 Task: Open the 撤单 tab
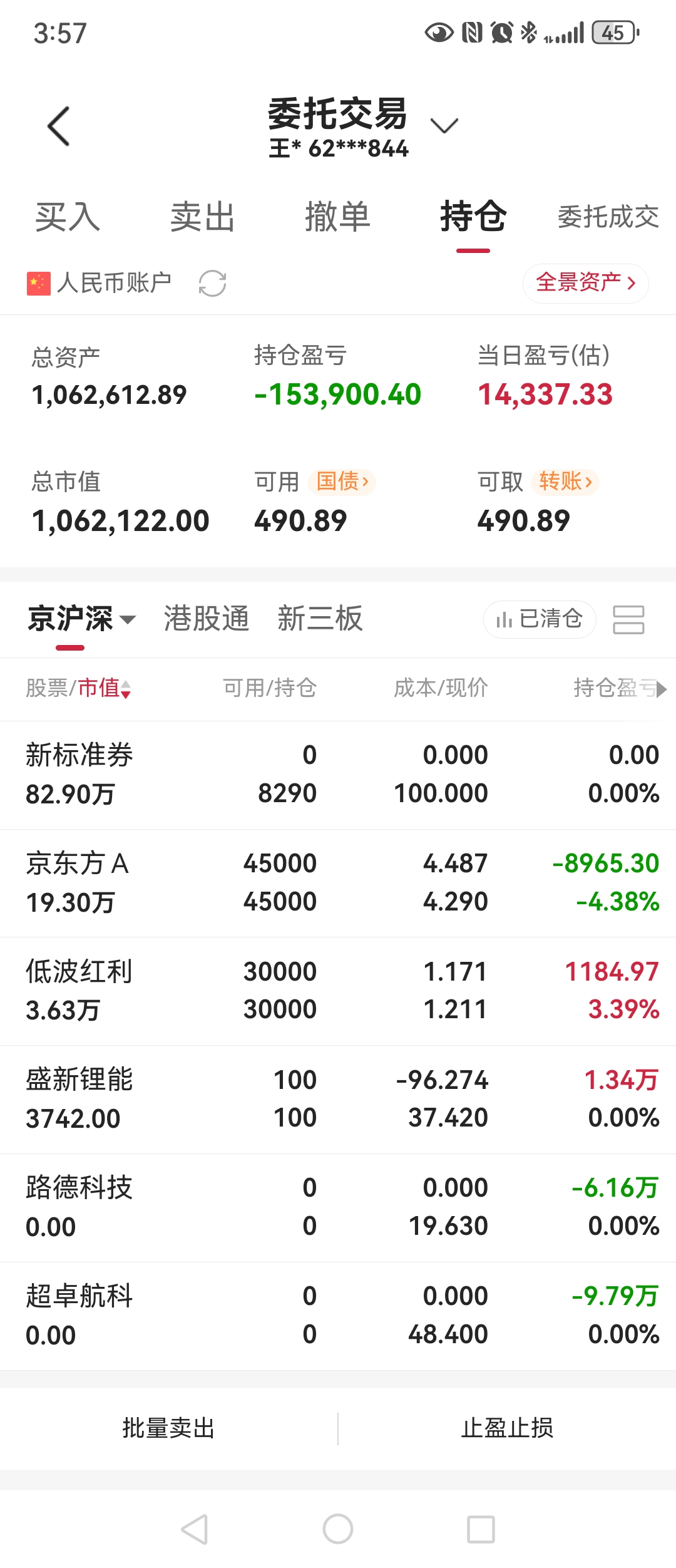(x=337, y=217)
